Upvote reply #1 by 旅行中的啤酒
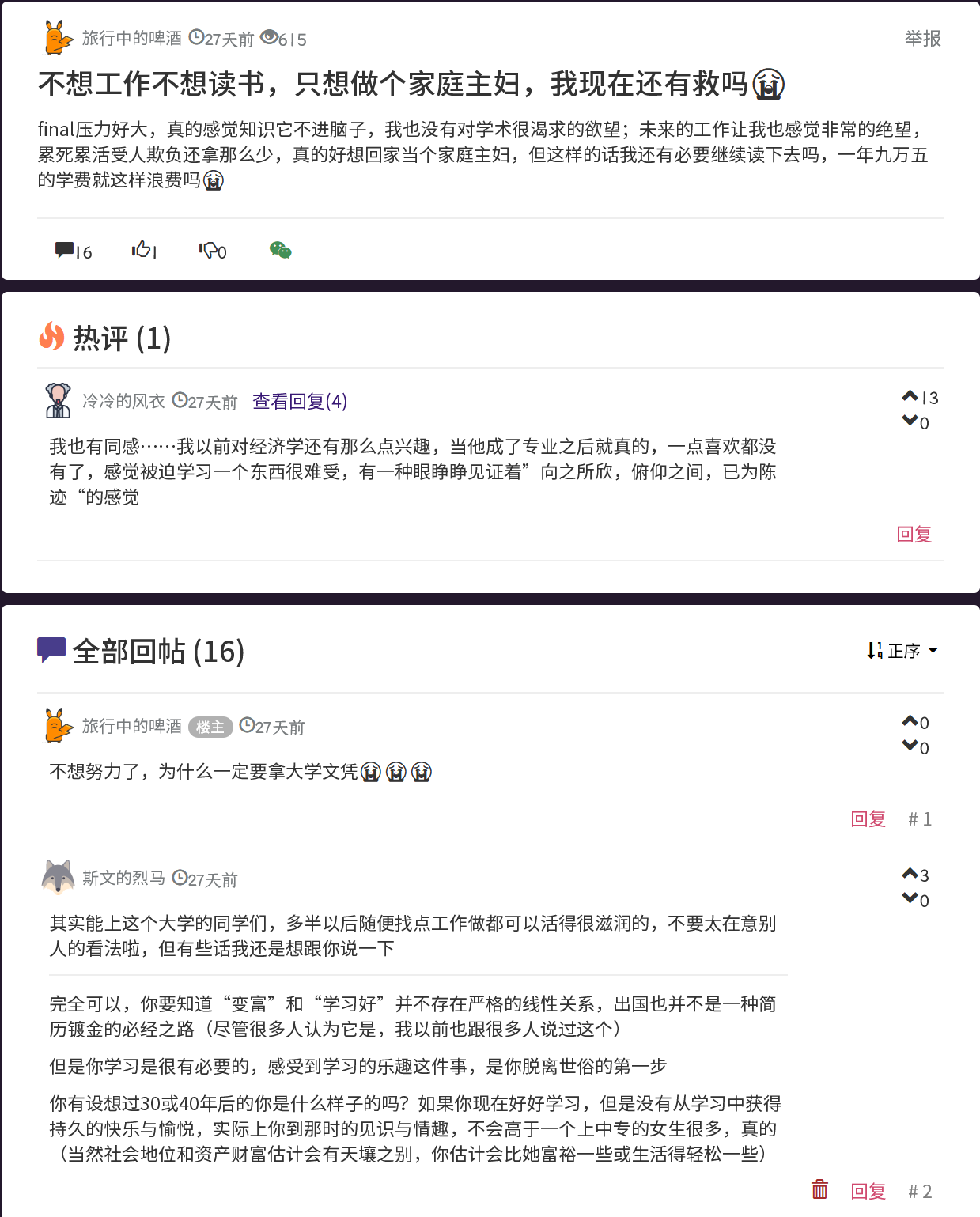The height and width of the screenshot is (1217, 980). (910, 721)
